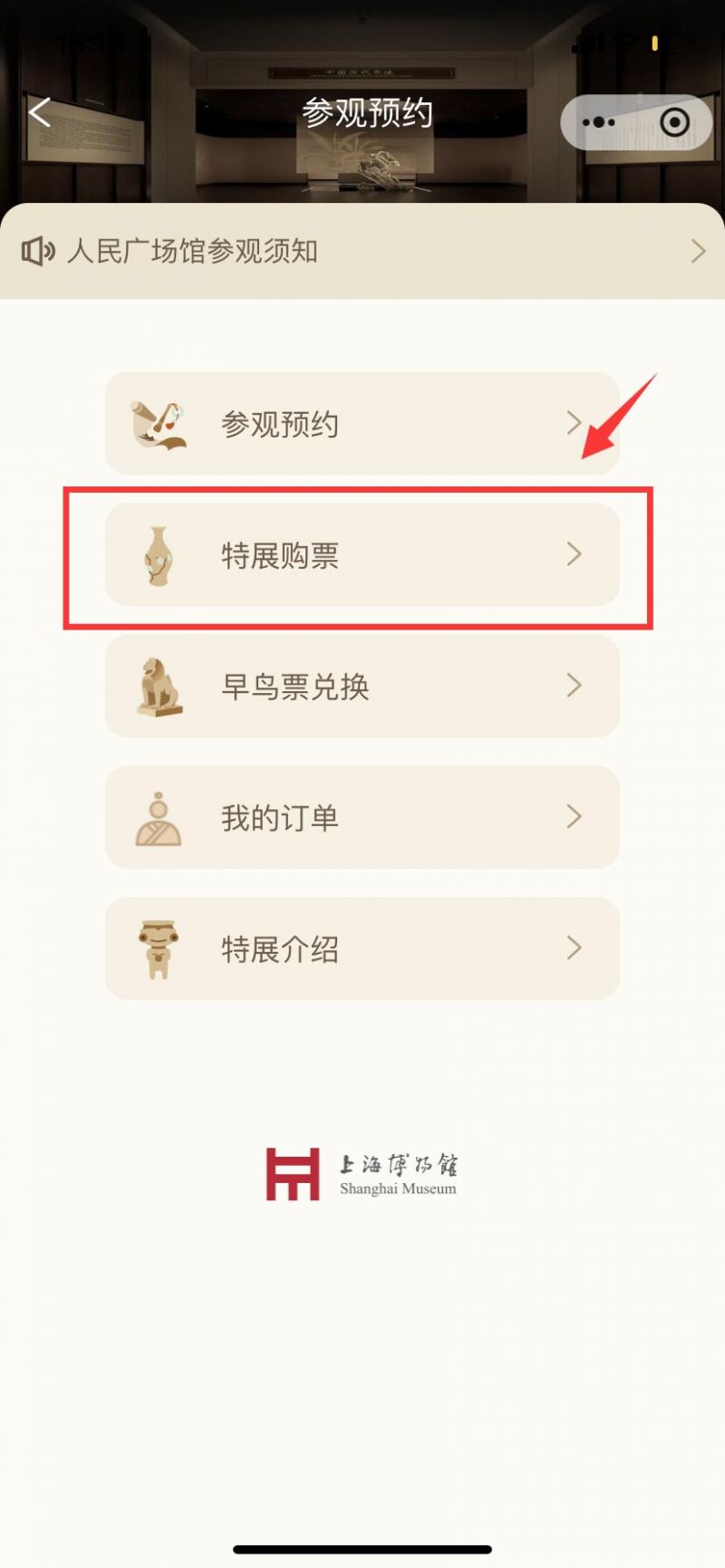The image size is (725, 1568).
Task: Select 特展购票 to buy exhibition tickets
Action: (362, 555)
